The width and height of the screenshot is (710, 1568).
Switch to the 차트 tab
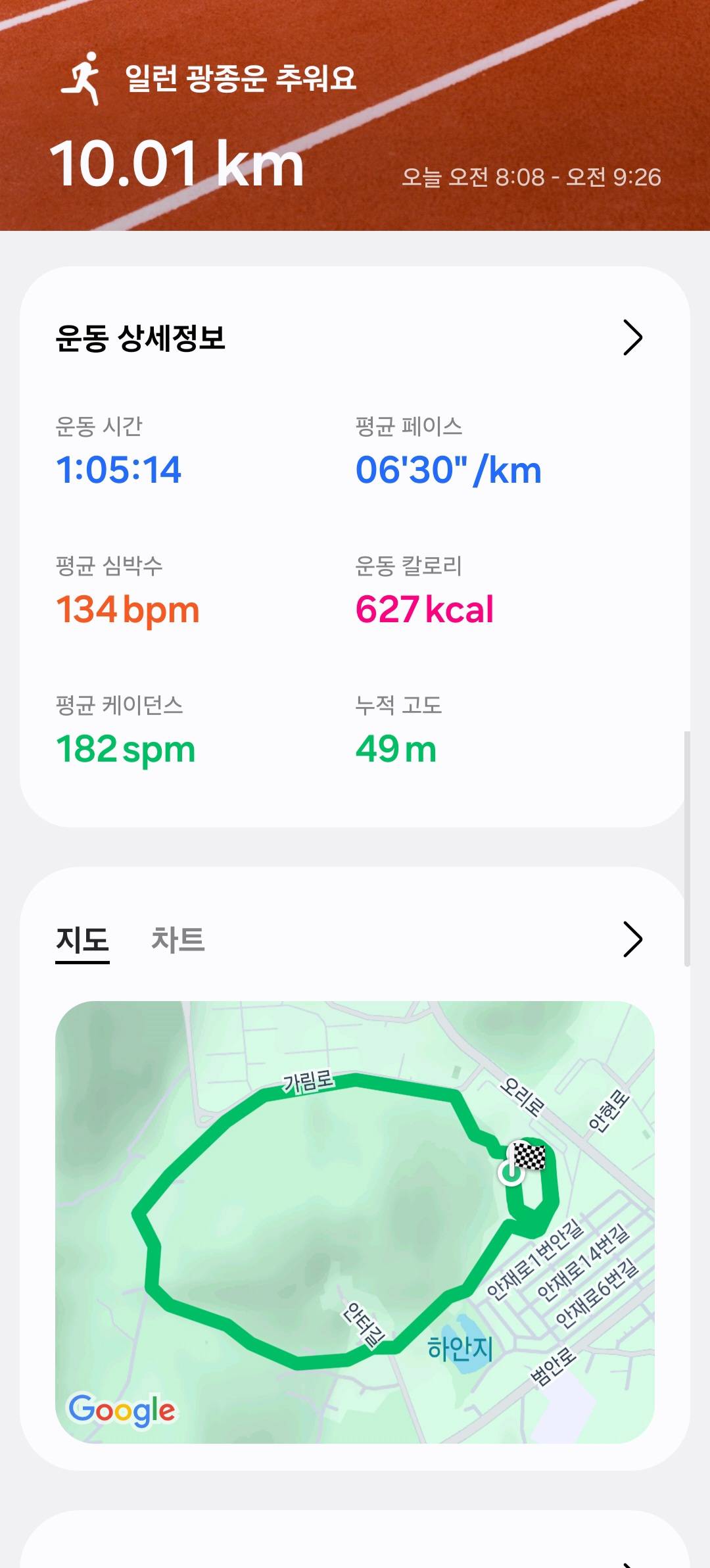pyautogui.click(x=176, y=939)
